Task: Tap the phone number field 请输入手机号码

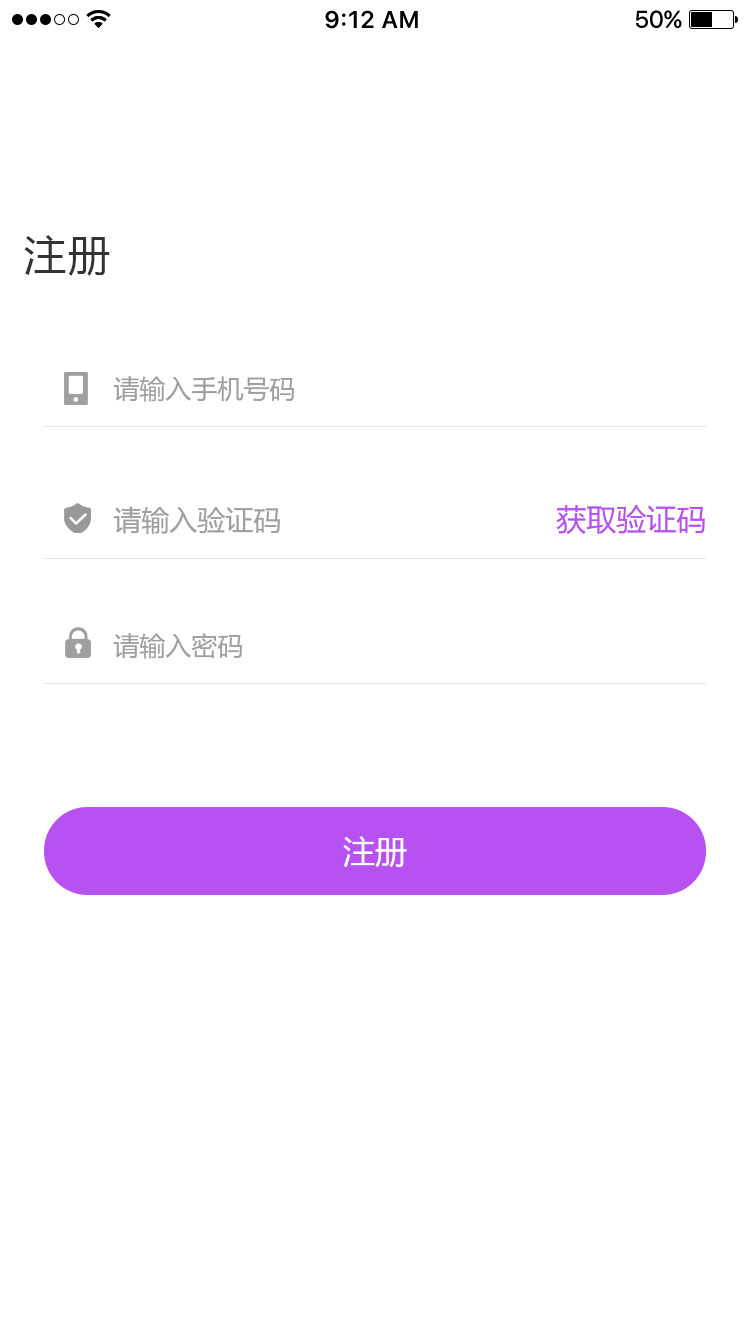Action: click(x=300, y=389)
